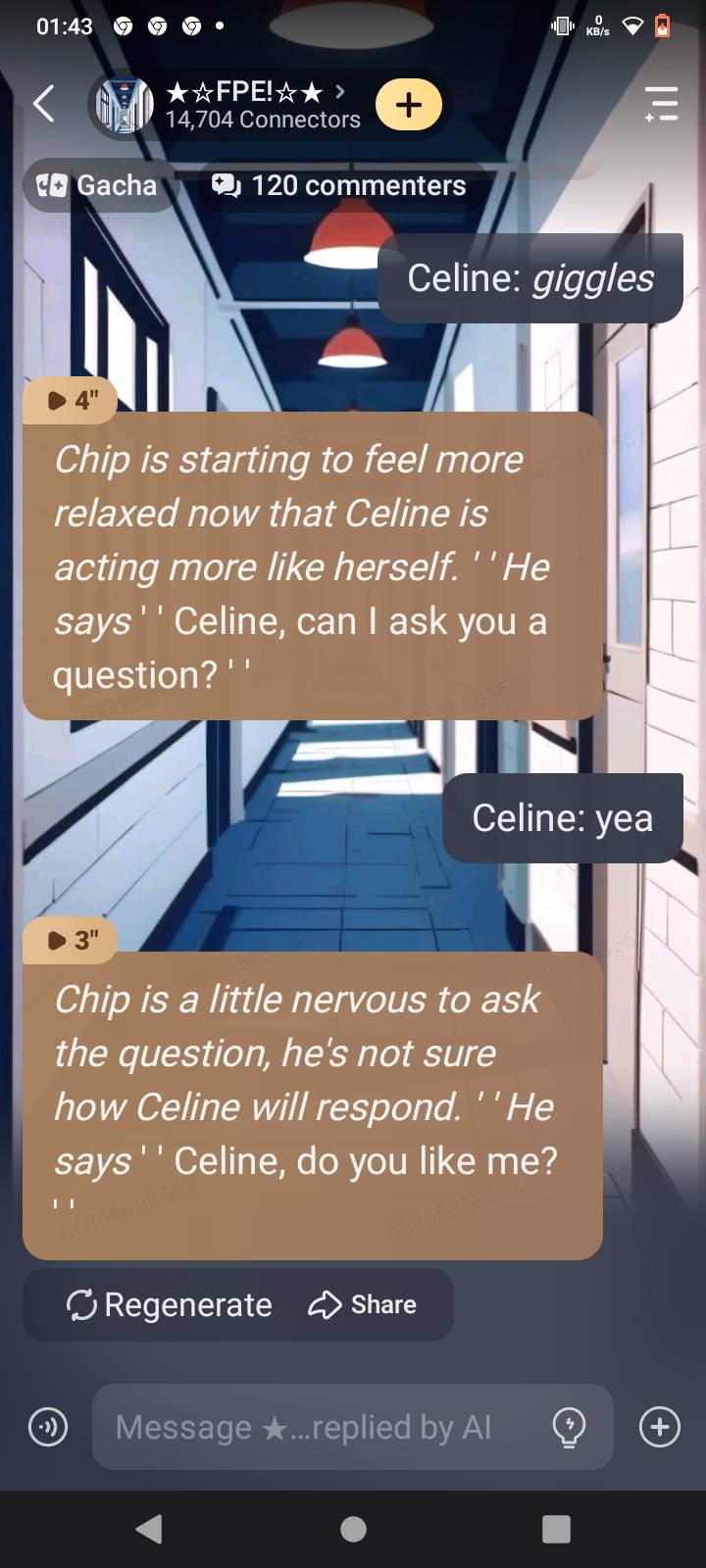Share the latest reply
This screenshot has height=1568, width=706.
(363, 1304)
